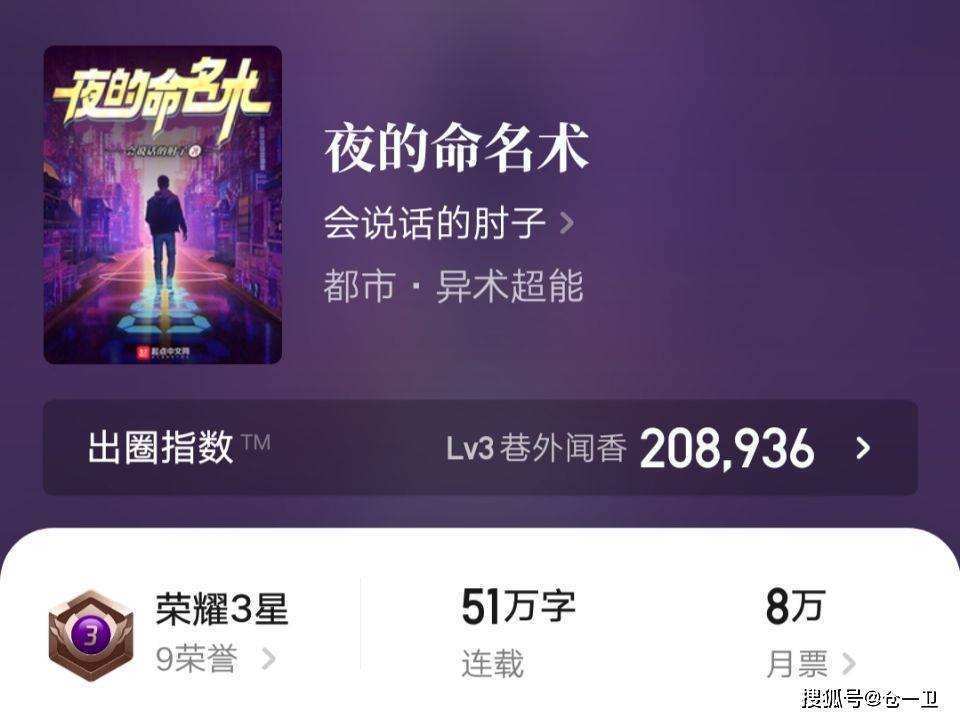Open the 出圈指数 details row

(480, 447)
